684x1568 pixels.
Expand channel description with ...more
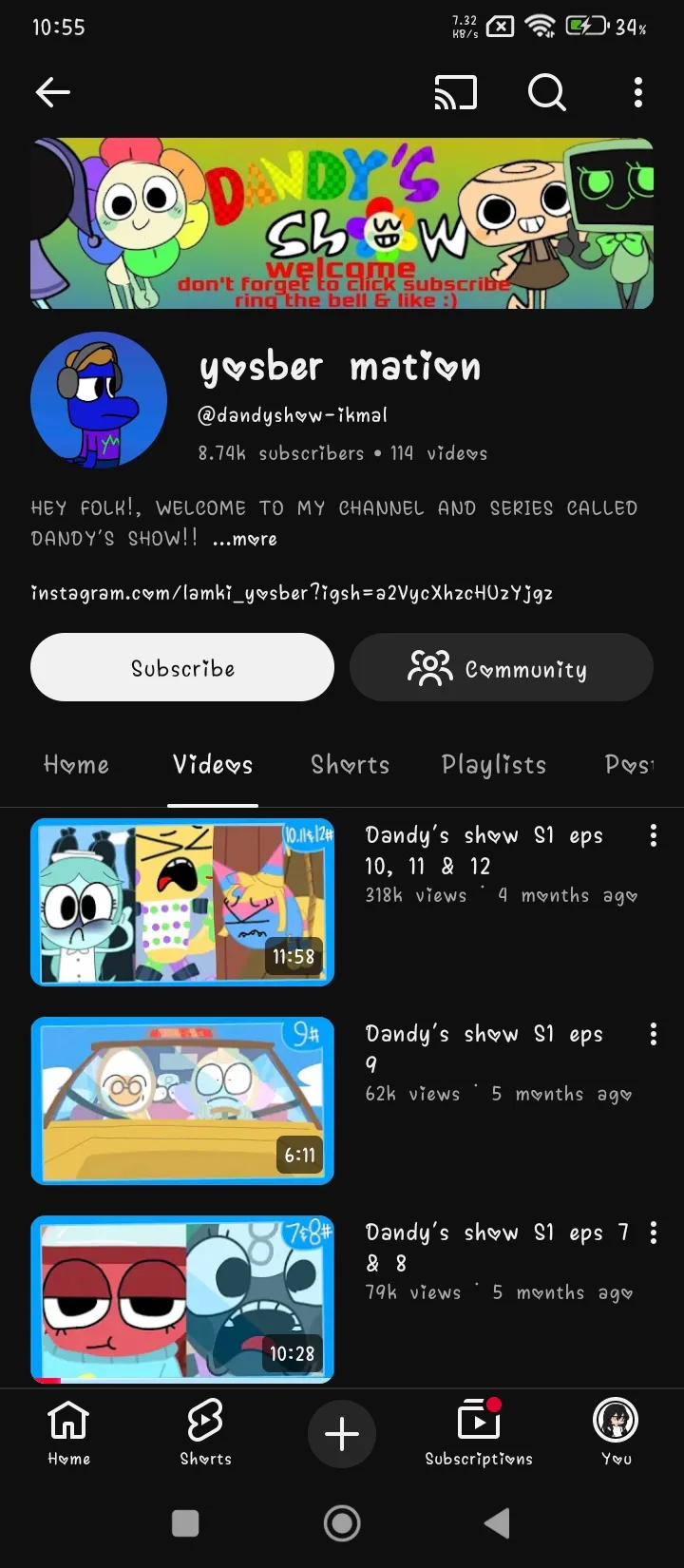click(244, 539)
